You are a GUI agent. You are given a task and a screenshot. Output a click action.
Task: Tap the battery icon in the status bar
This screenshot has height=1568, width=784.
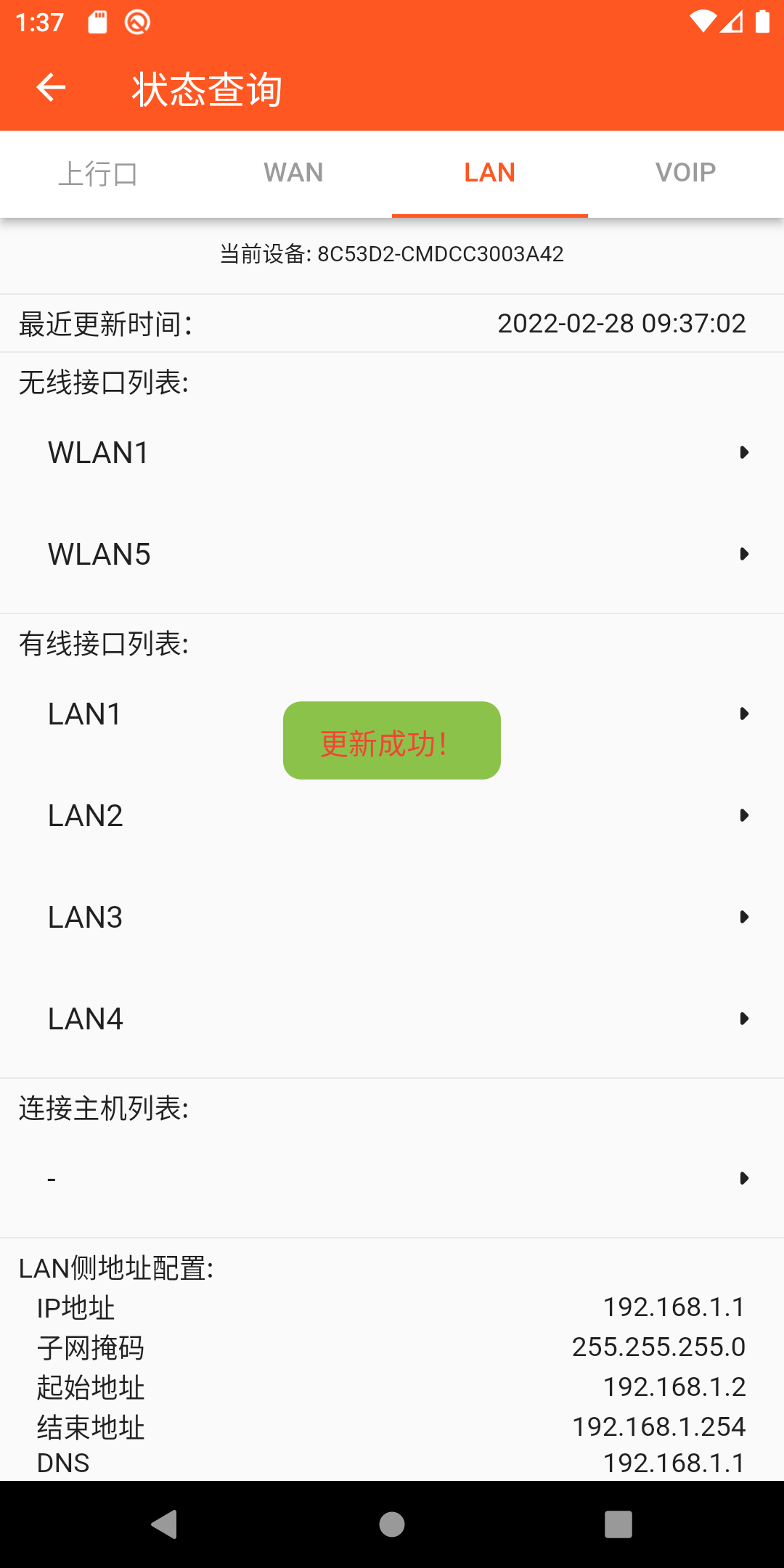click(762, 22)
